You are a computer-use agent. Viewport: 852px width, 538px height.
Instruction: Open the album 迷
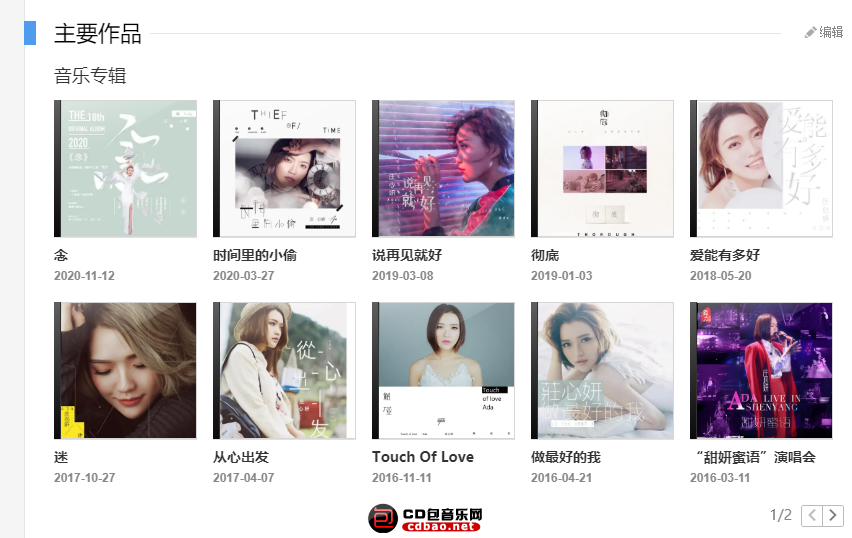pos(125,370)
